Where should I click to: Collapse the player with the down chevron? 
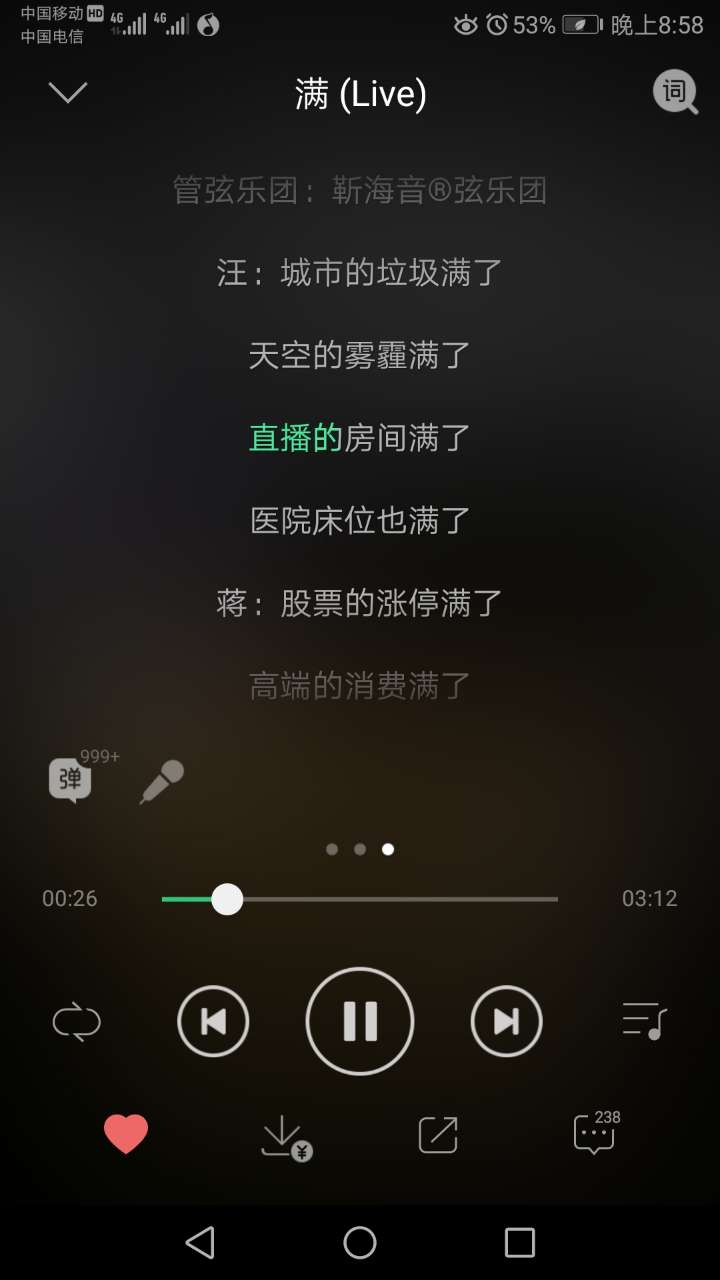click(x=68, y=93)
